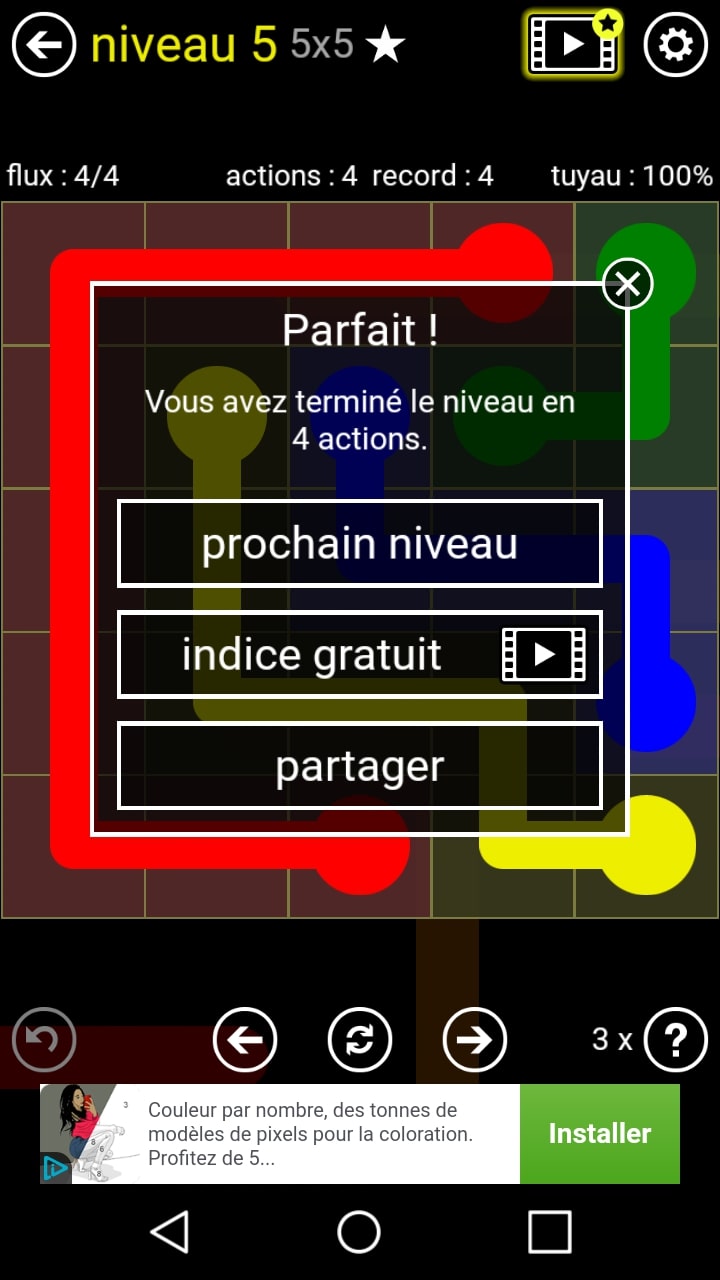Screen dimensions: 720x1280
Task: Open the settings gear
Action: coord(675,45)
